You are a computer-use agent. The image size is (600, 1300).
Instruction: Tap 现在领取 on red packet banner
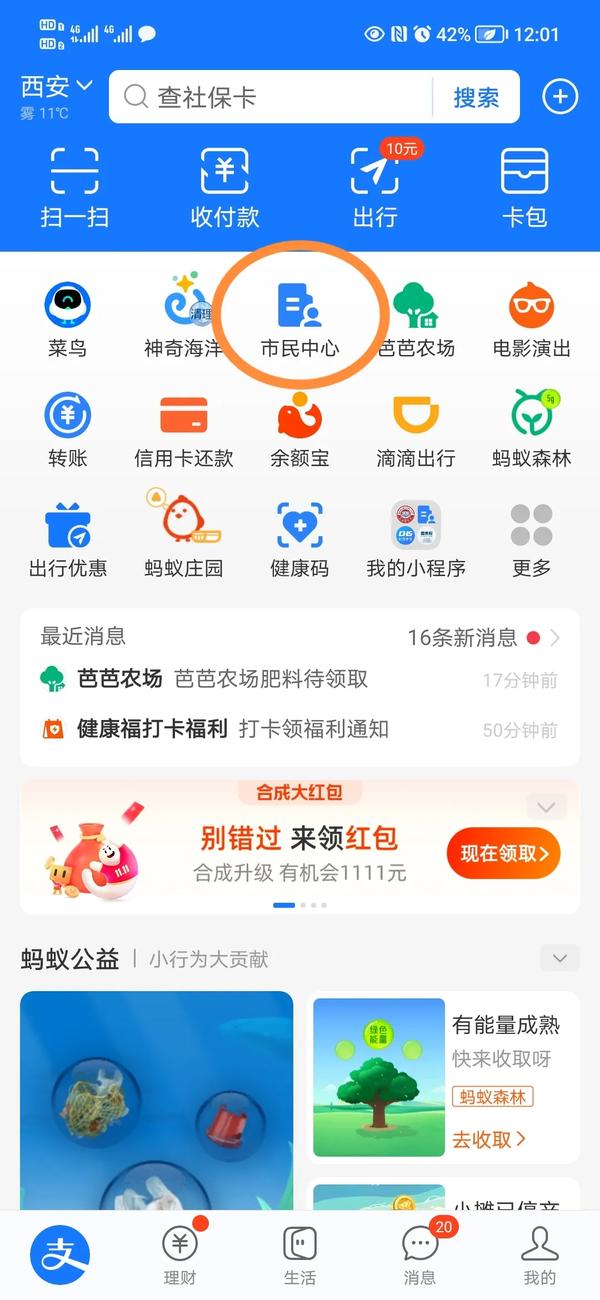503,853
